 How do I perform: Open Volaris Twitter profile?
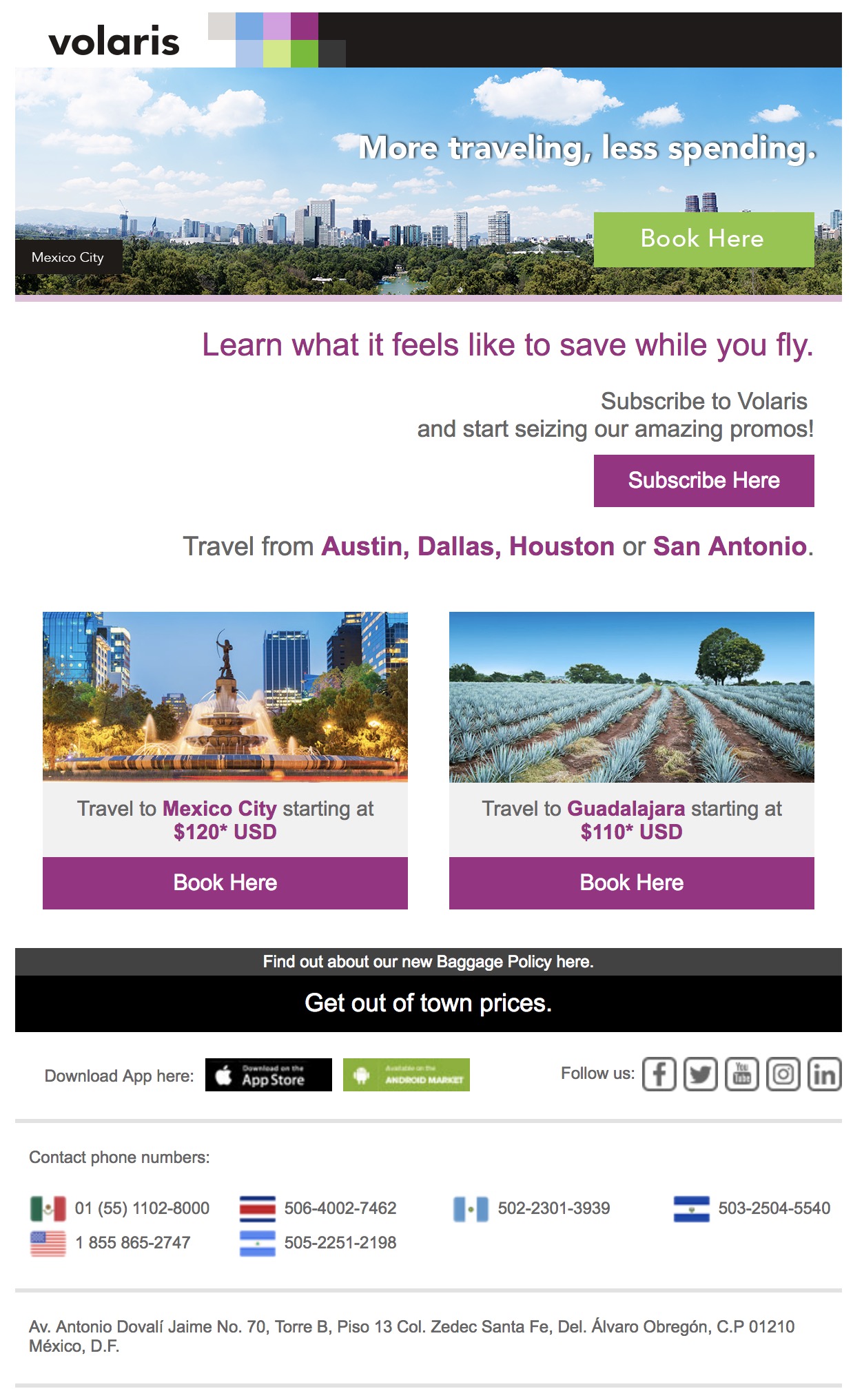[700, 1074]
